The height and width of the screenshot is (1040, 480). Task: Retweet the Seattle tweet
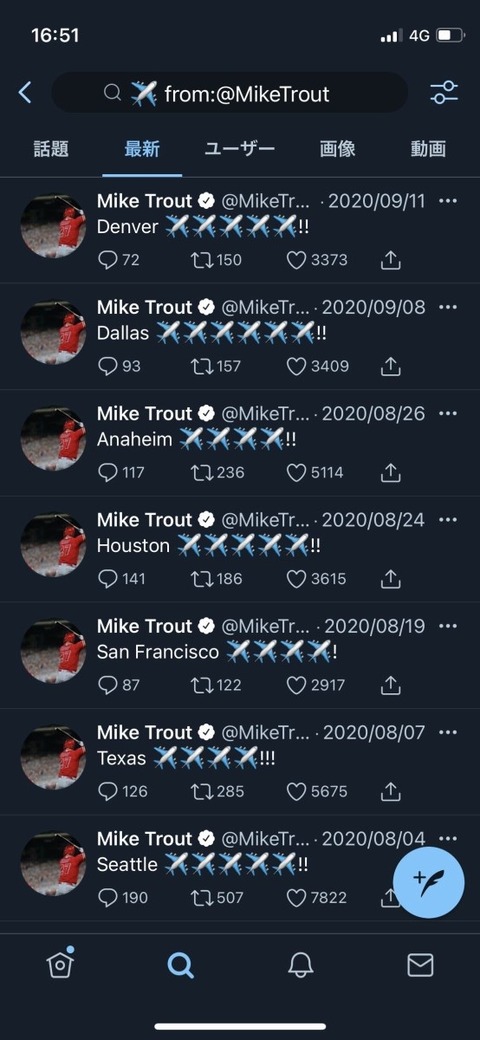[200, 897]
